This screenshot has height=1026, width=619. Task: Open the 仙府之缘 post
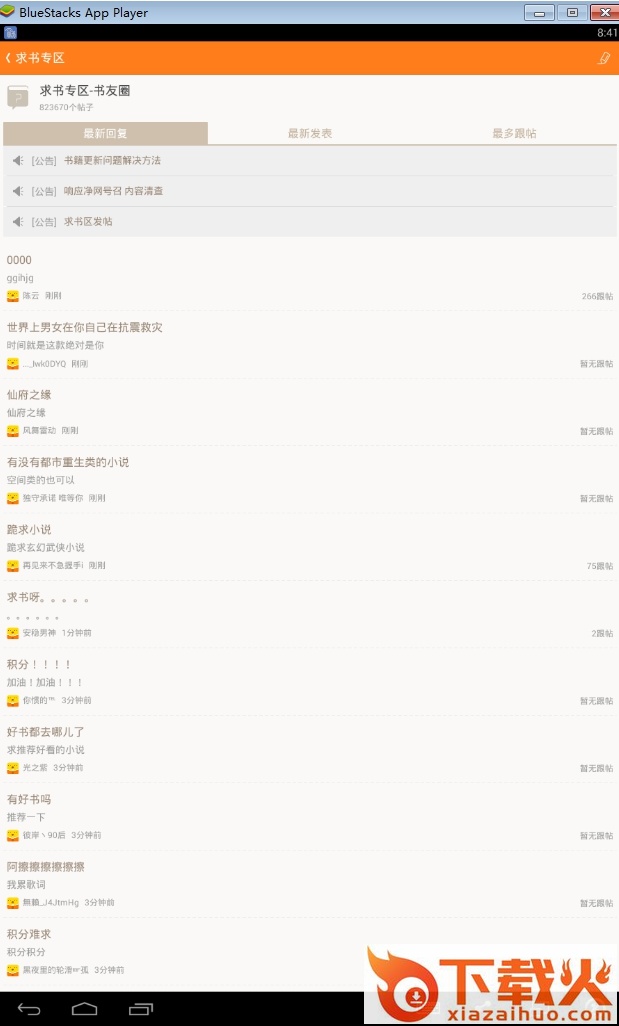pyautogui.click(x=29, y=394)
